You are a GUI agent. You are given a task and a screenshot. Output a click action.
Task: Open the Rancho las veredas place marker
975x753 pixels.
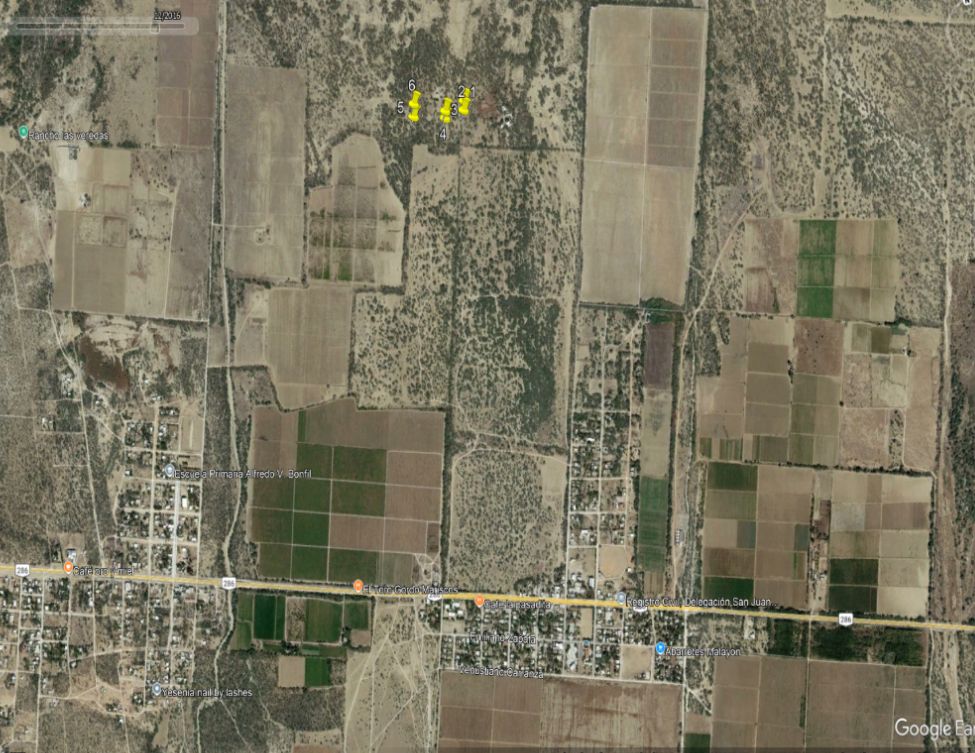click(23, 132)
